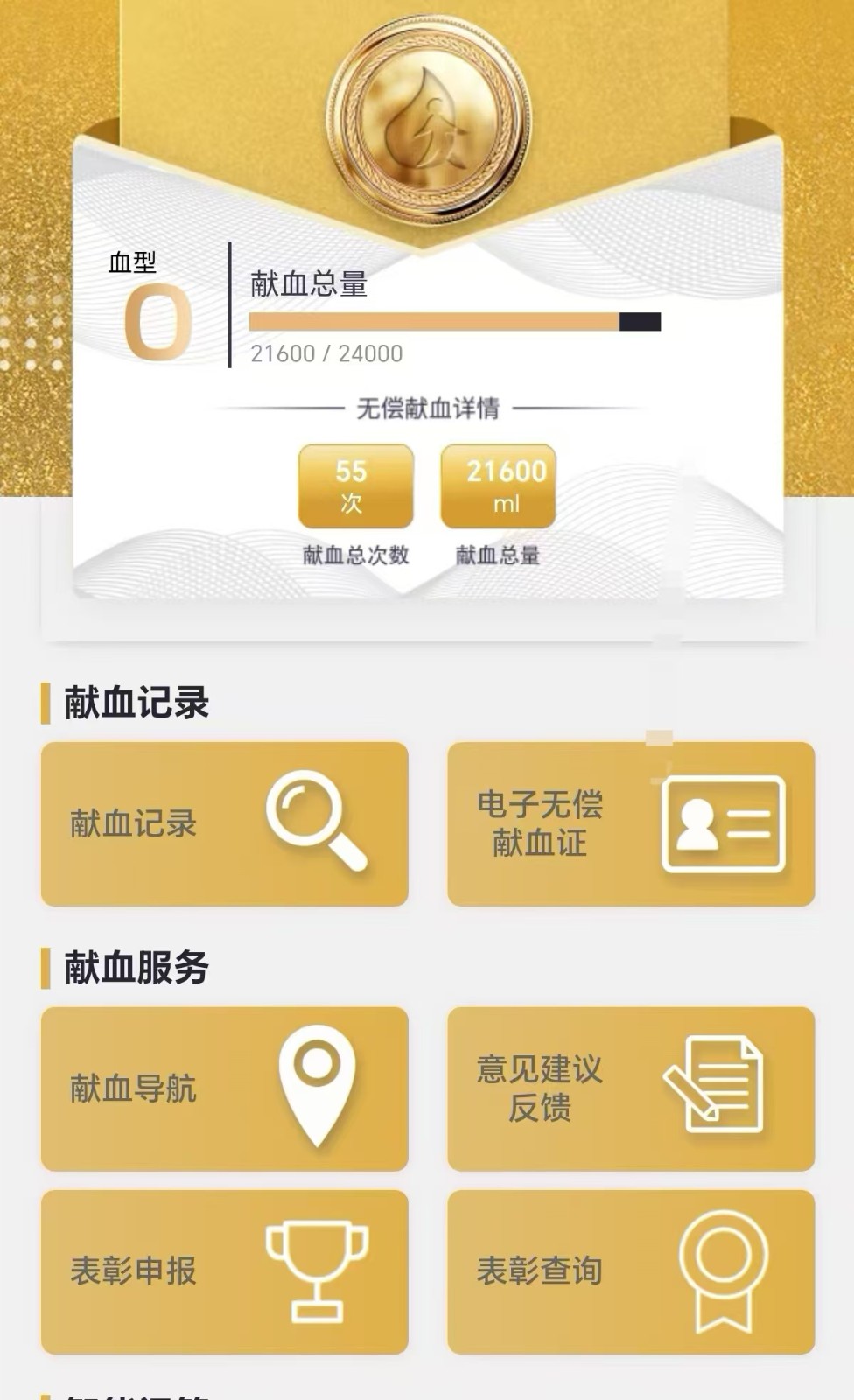Open 表彰查询 card
Screen dimensions: 854x1400
631,1271
